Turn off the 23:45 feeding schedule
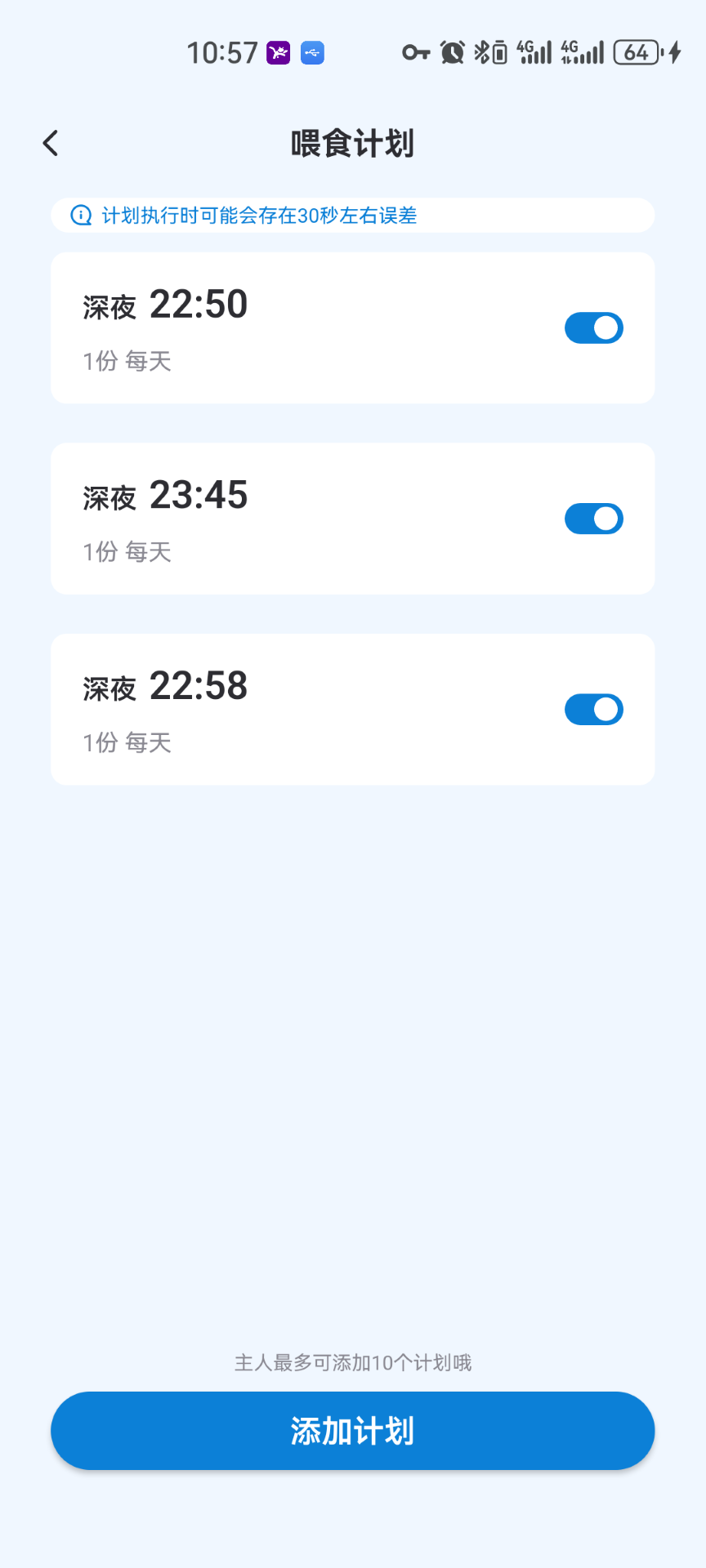 593,518
